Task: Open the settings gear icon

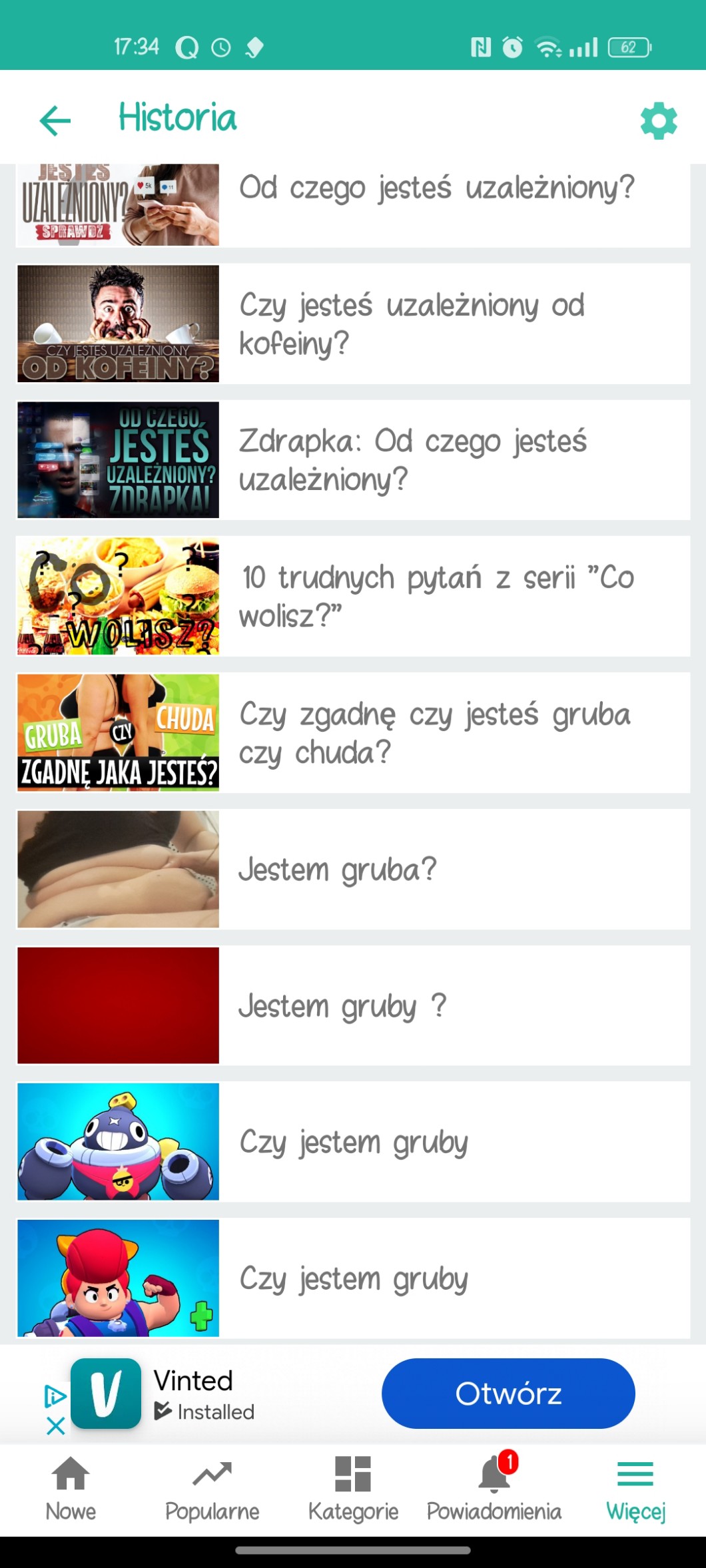Action: tap(658, 121)
